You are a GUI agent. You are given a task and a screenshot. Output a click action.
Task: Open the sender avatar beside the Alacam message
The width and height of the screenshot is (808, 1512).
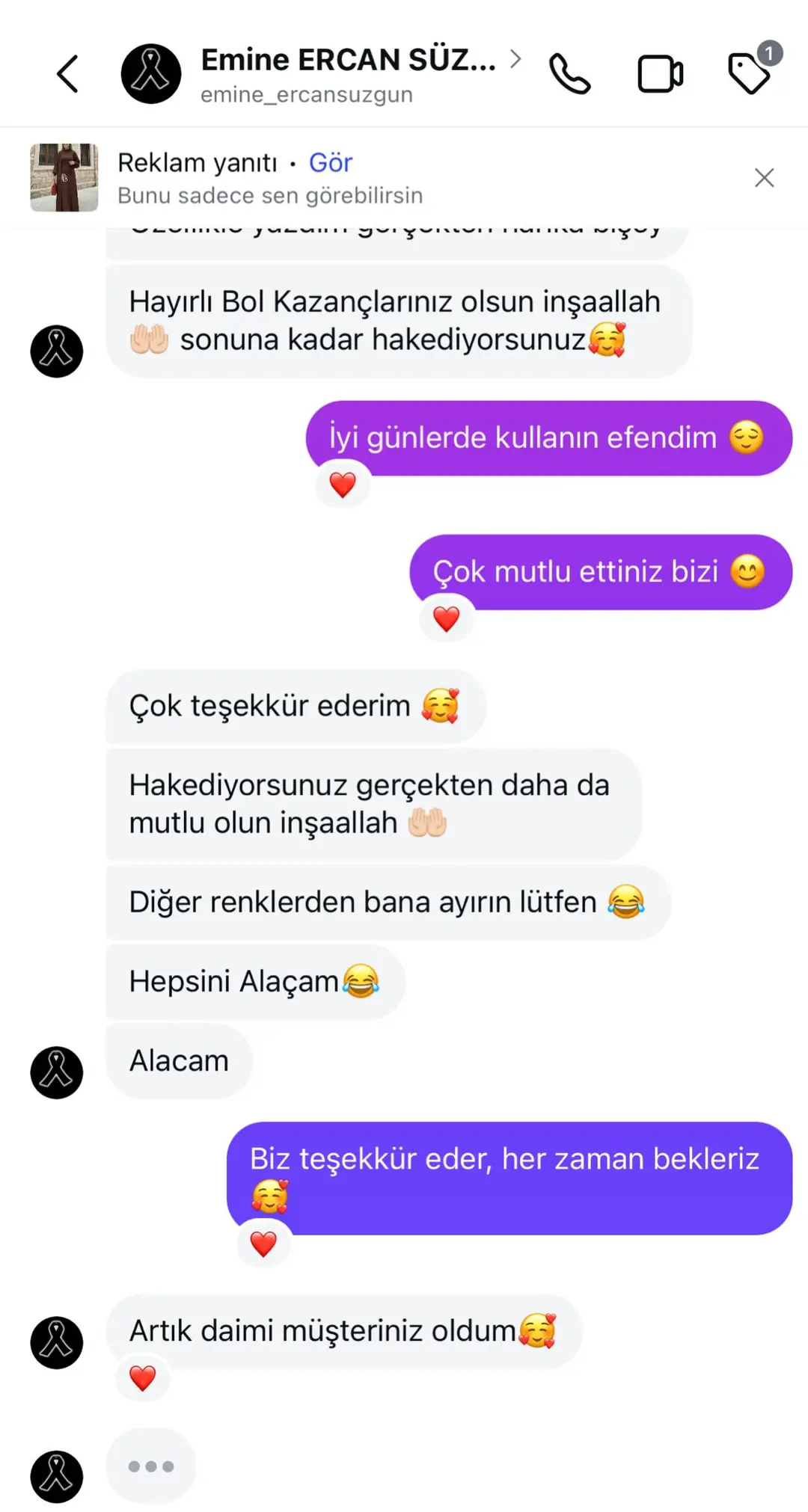pyautogui.click(x=57, y=1072)
